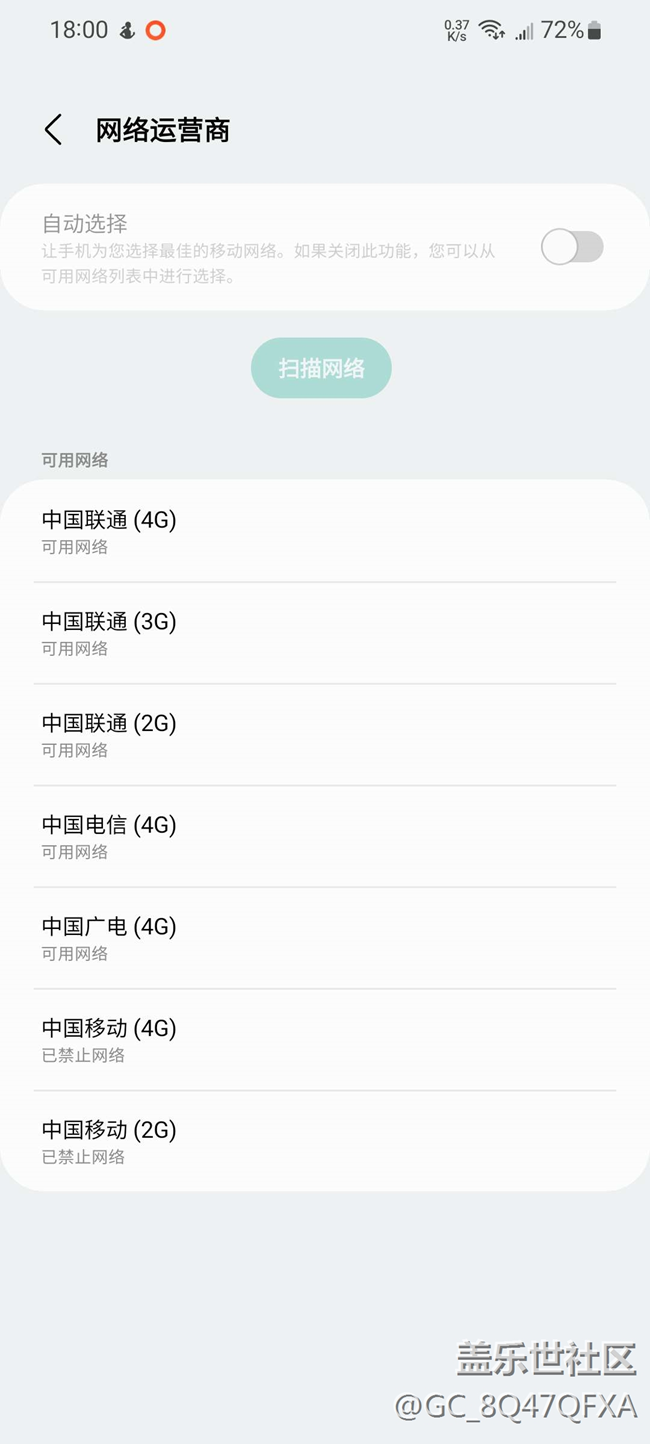This screenshot has width=650, height=1444.
Task: Tap the 扫描网络 button
Action: pos(321,368)
